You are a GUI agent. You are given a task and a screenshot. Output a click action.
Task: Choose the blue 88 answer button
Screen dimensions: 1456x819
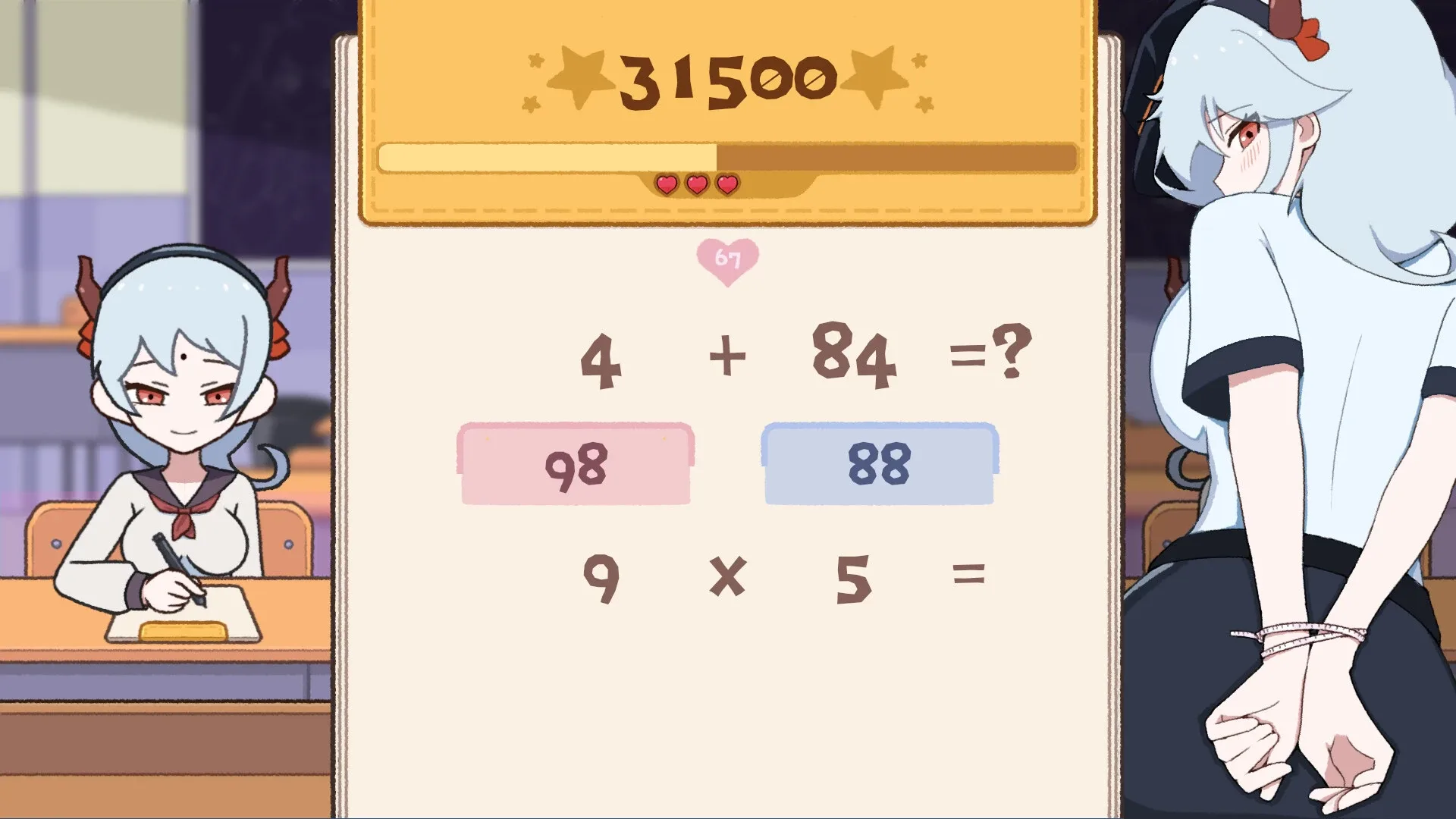click(879, 464)
